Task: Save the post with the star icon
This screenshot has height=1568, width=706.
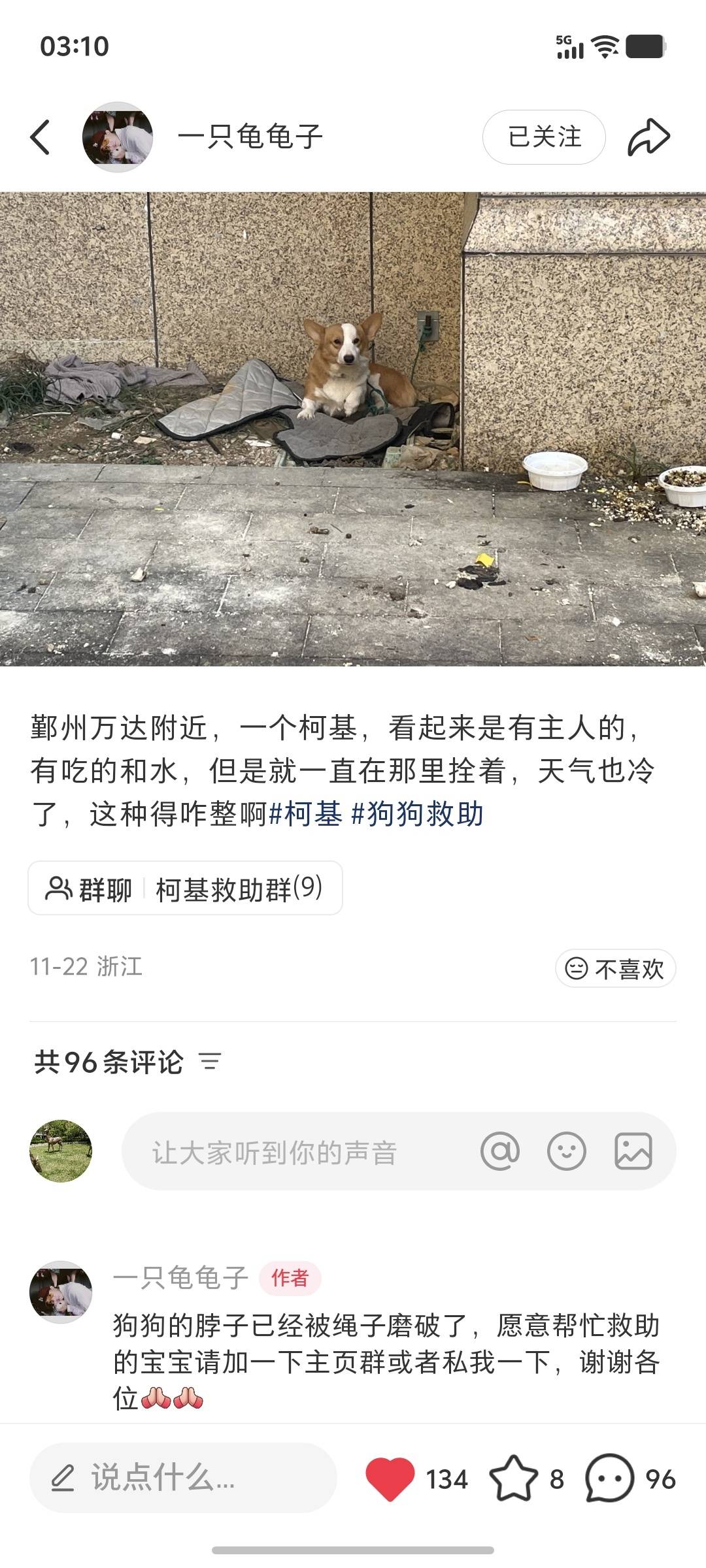Action: coord(514,1478)
